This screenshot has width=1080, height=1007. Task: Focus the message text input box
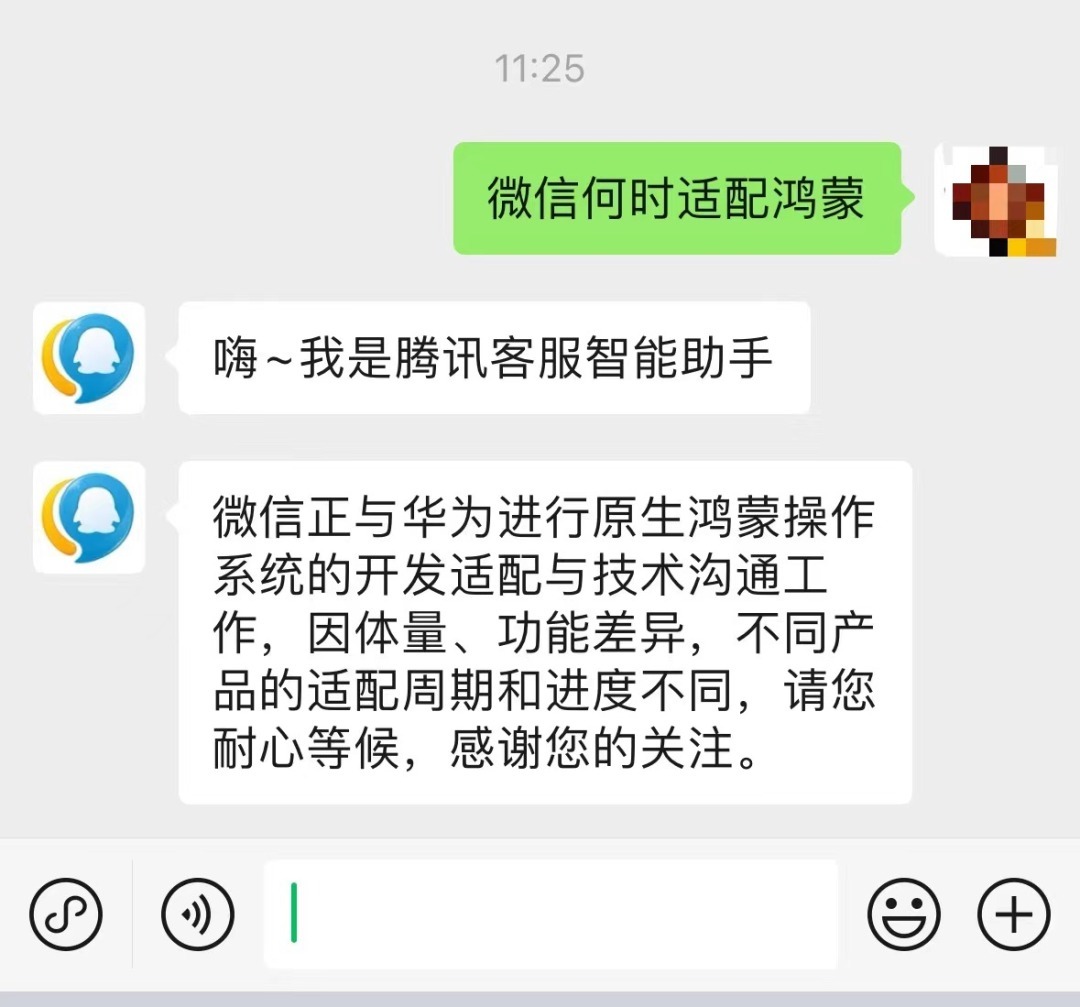pos(550,913)
